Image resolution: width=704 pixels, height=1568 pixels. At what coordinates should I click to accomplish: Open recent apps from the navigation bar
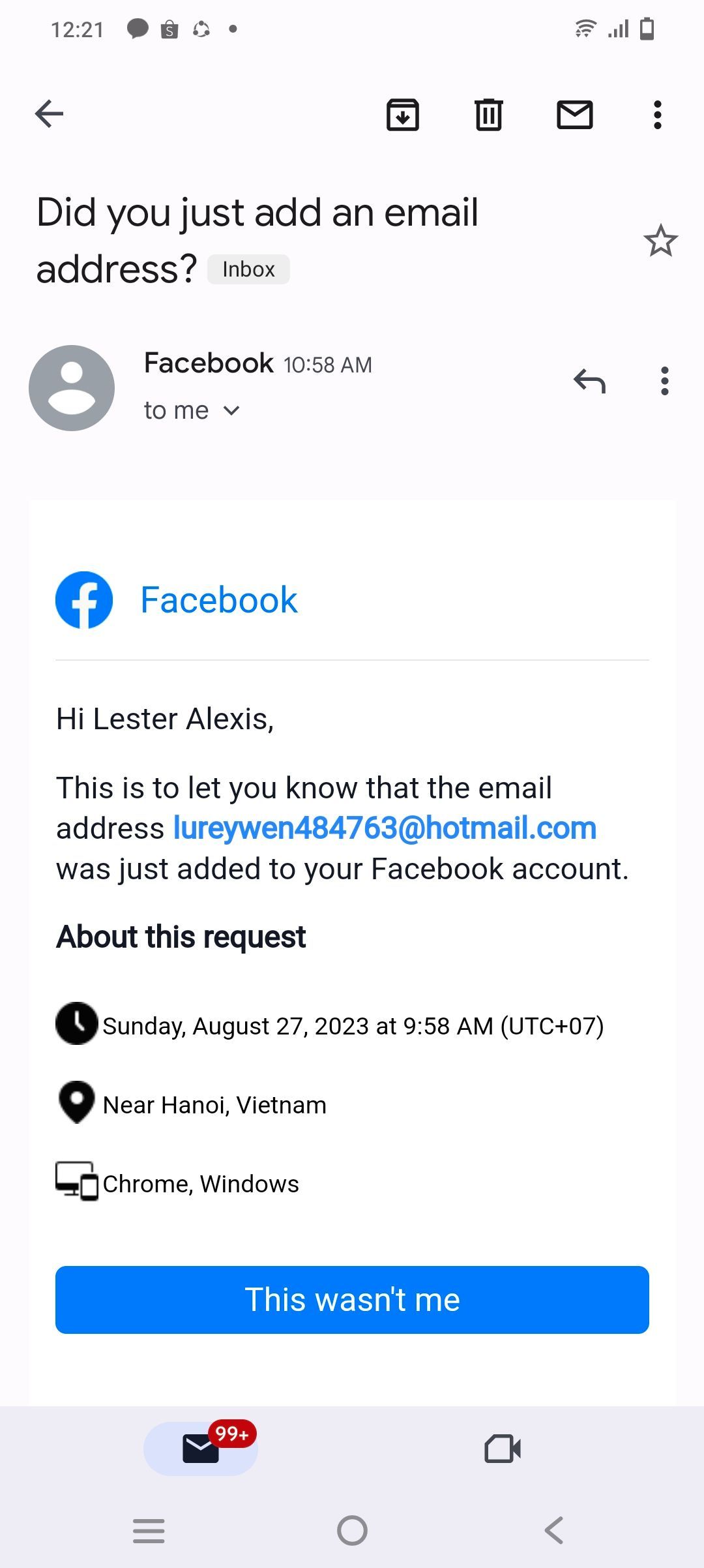click(x=149, y=1530)
